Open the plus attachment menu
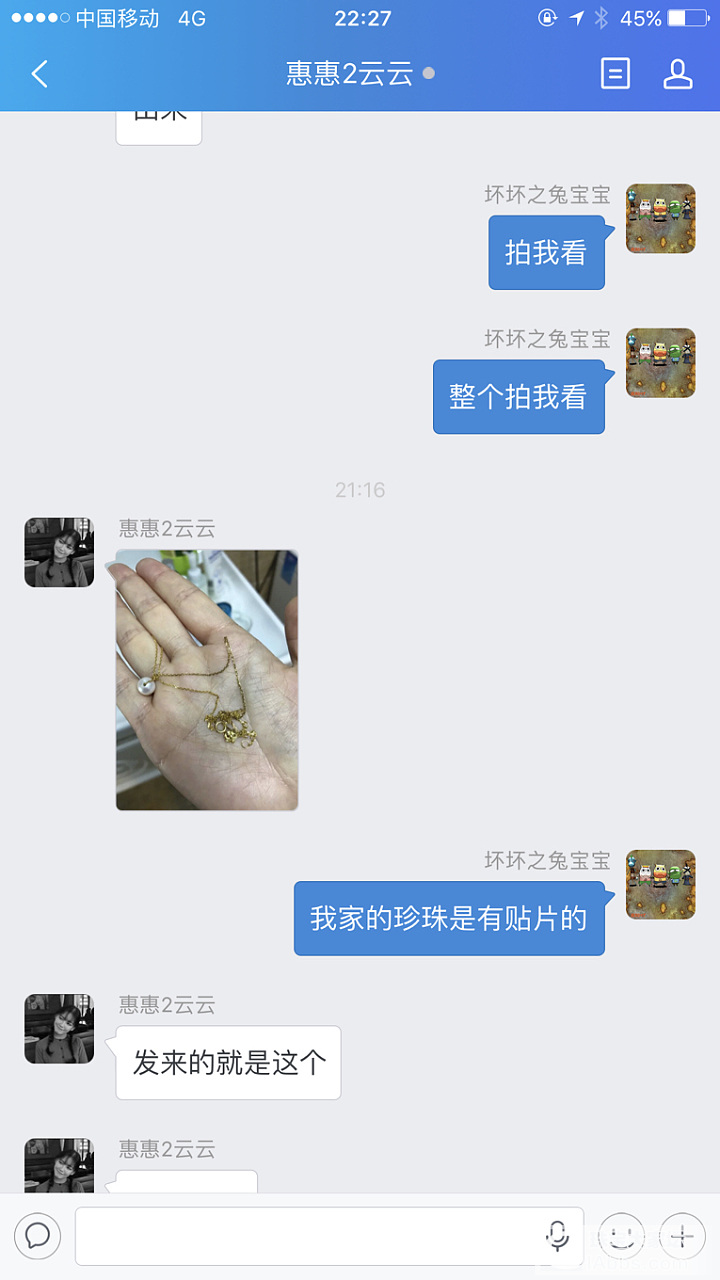This screenshot has width=720, height=1280. coord(682,1236)
